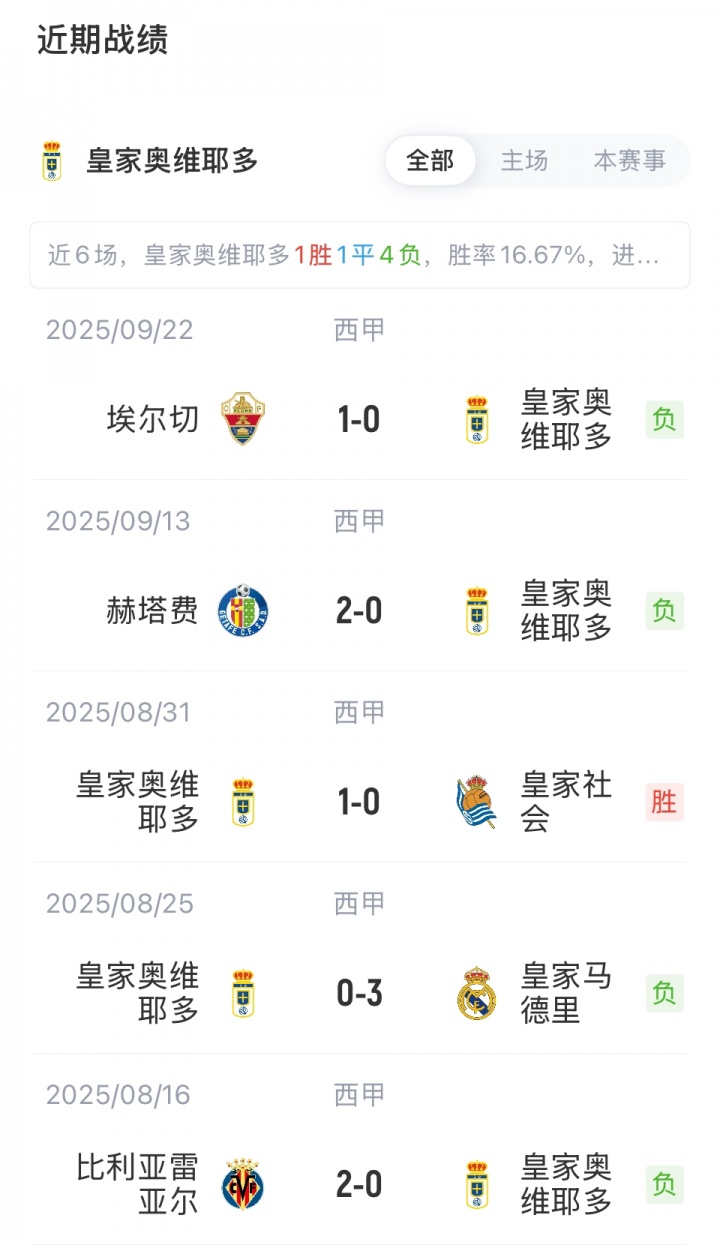Screen dimensions: 720x1245
Task: Open the 赫塔费 2-0 match on 2025/09/13
Action: pyautogui.click(x=359, y=611)
